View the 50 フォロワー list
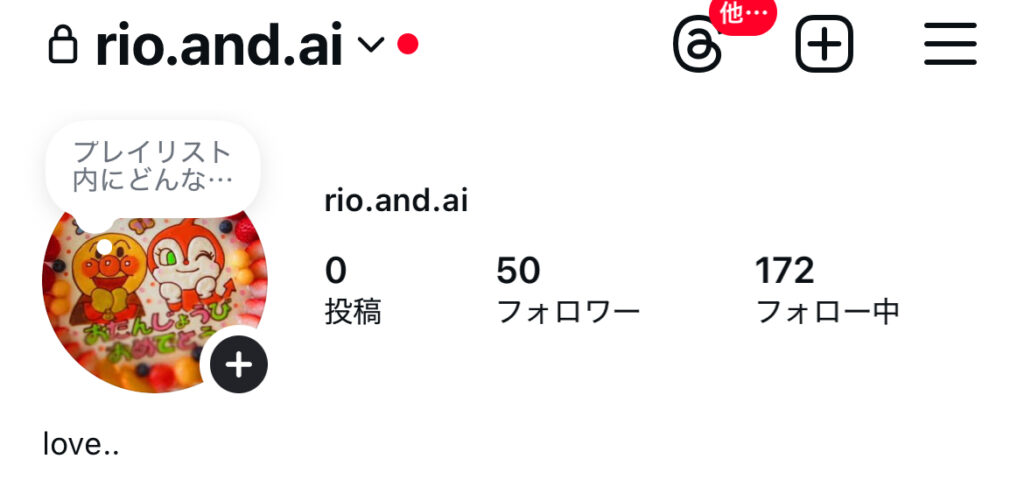The height and width of the screenshot is (494, 1024). [567, 290]
